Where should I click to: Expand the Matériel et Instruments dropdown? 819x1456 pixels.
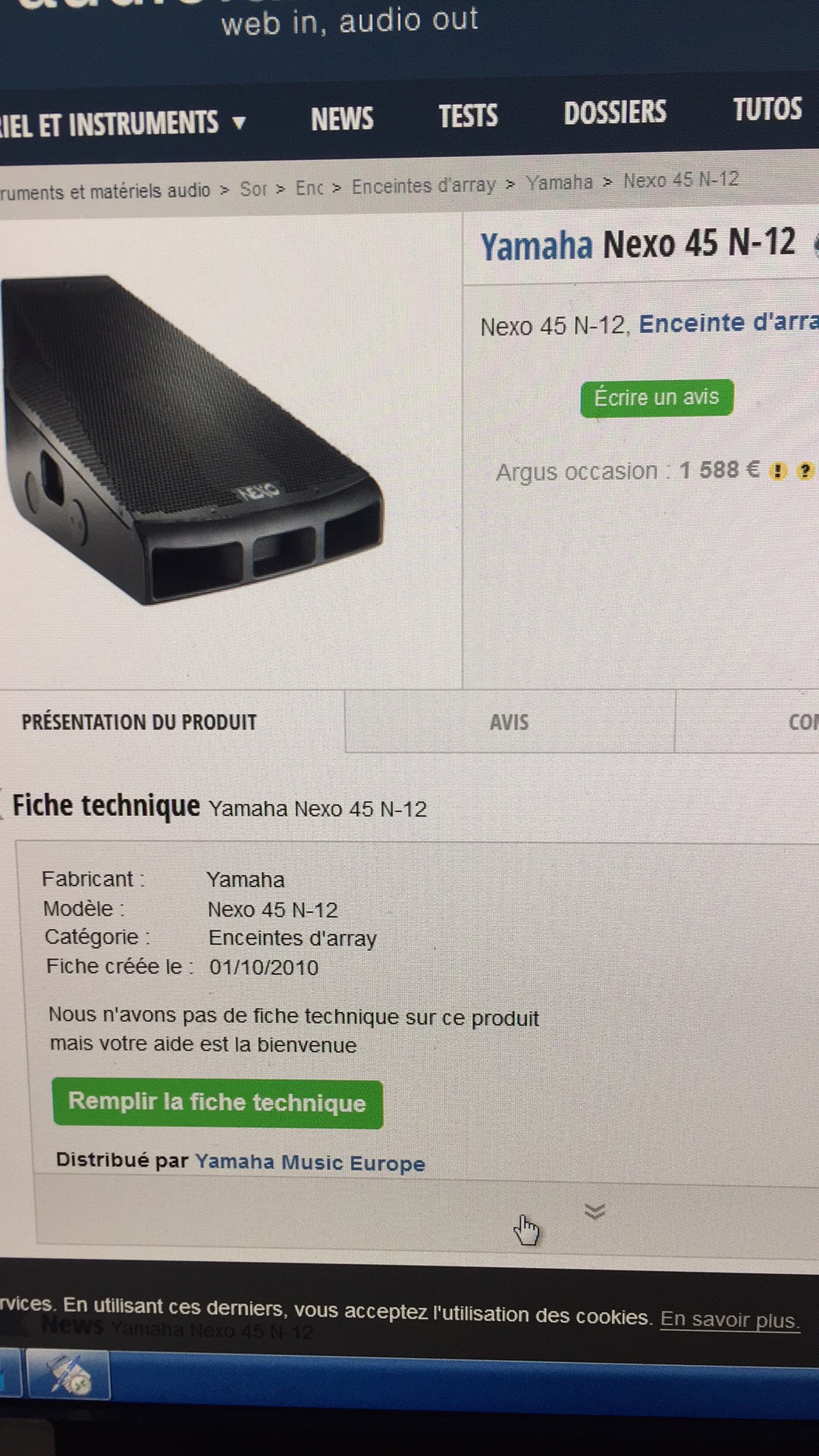[x=121, y=124]
